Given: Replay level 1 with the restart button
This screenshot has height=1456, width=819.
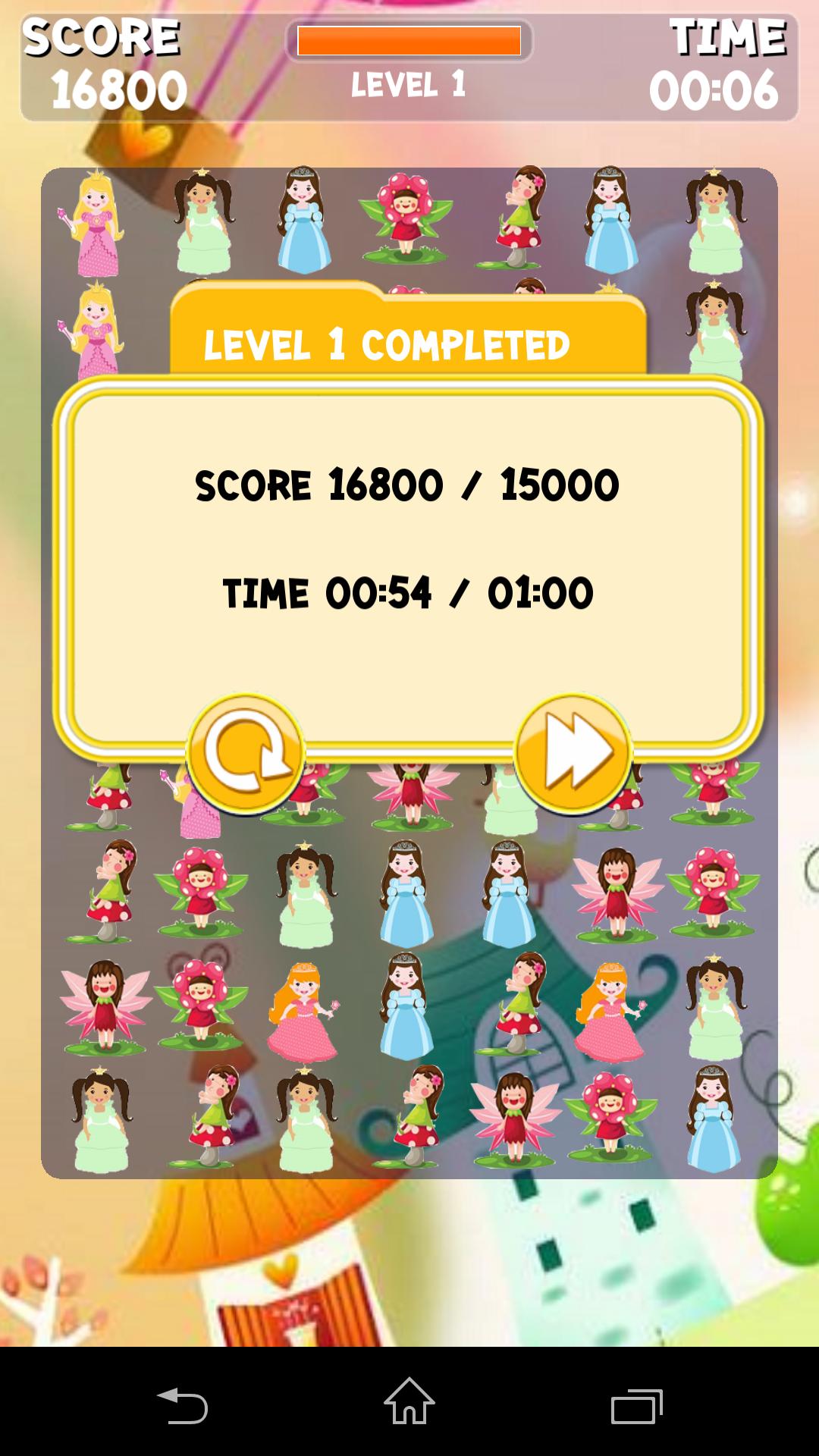Looking at the screenshot, I should [x=246, y=754].
